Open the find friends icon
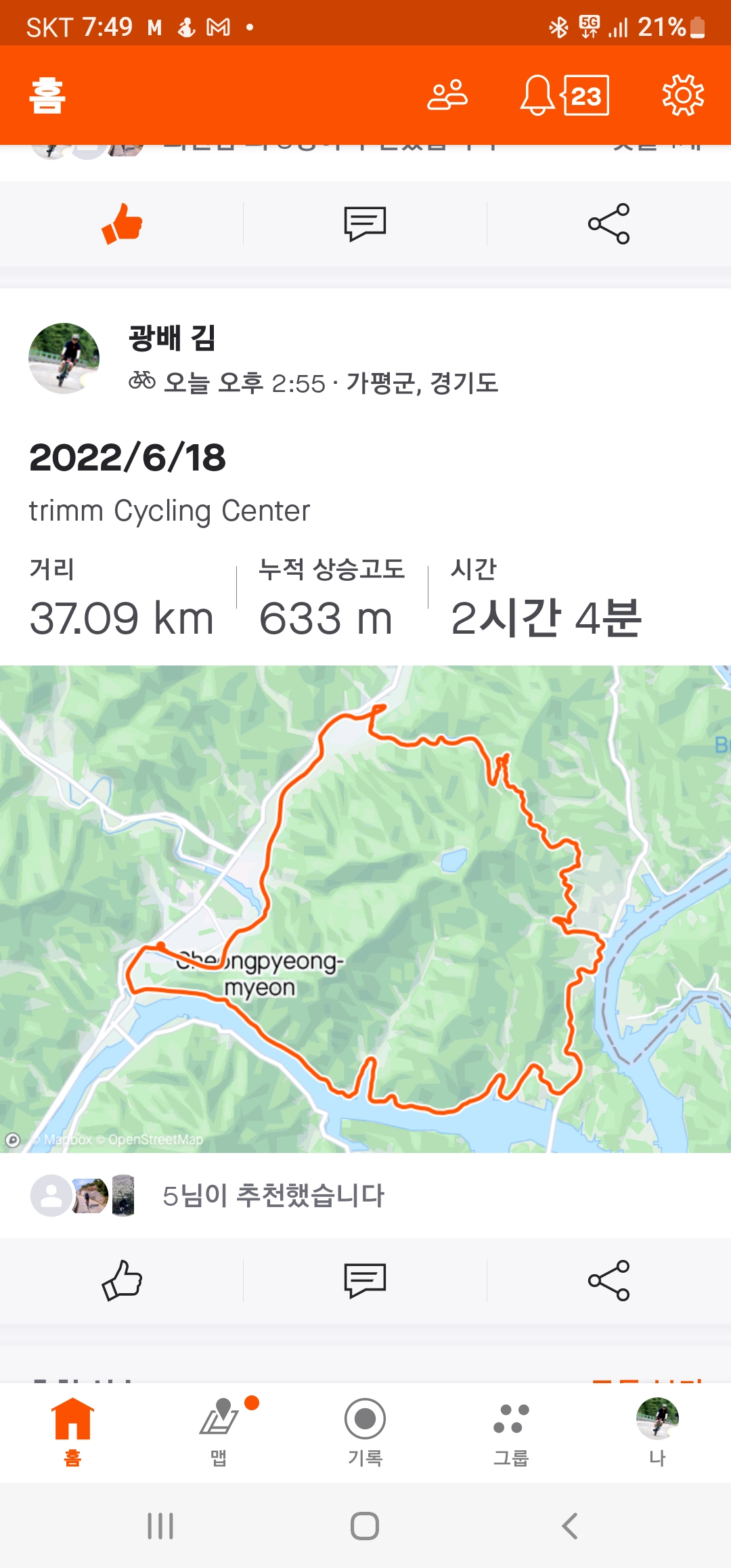The width and height of the screenshot is (731, 1568). pos(447,95)
